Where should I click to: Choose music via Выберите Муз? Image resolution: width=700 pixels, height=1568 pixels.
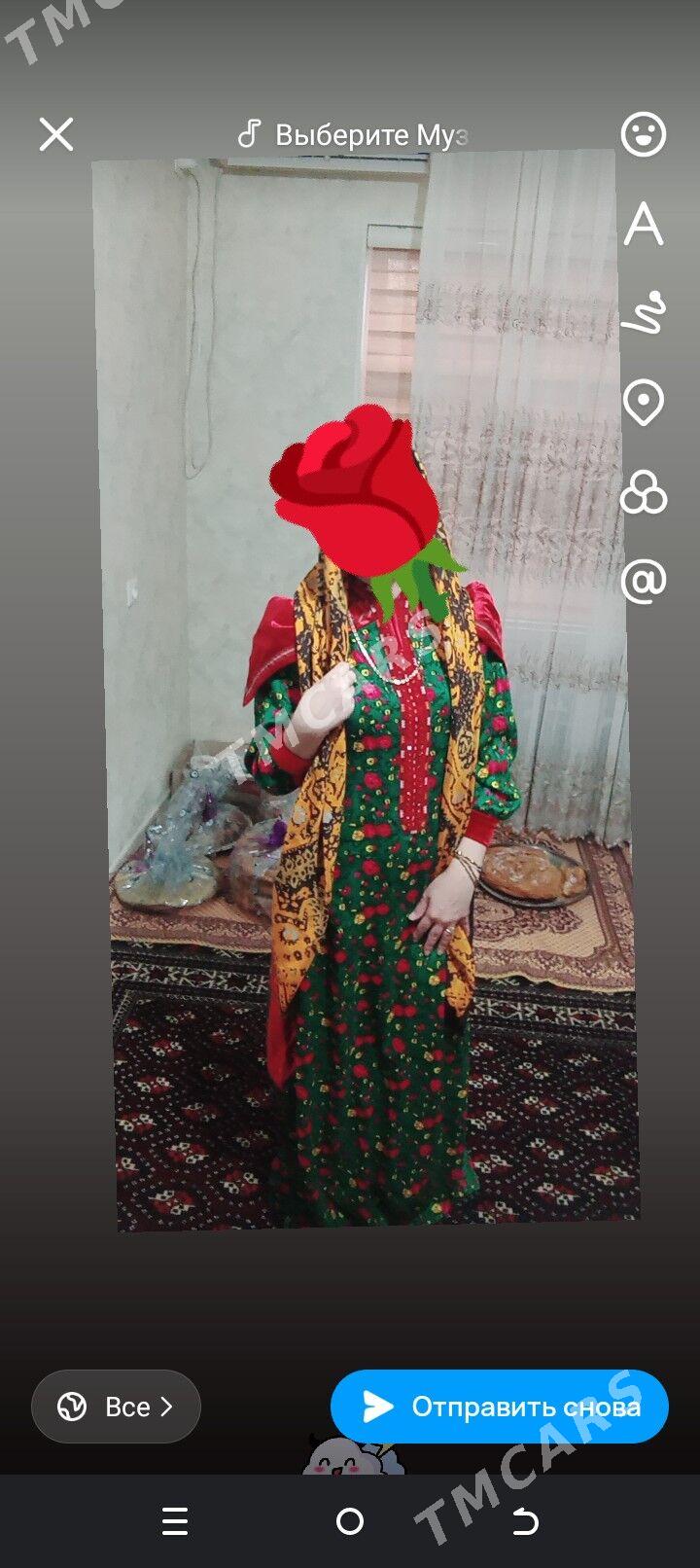coord(354,134)
